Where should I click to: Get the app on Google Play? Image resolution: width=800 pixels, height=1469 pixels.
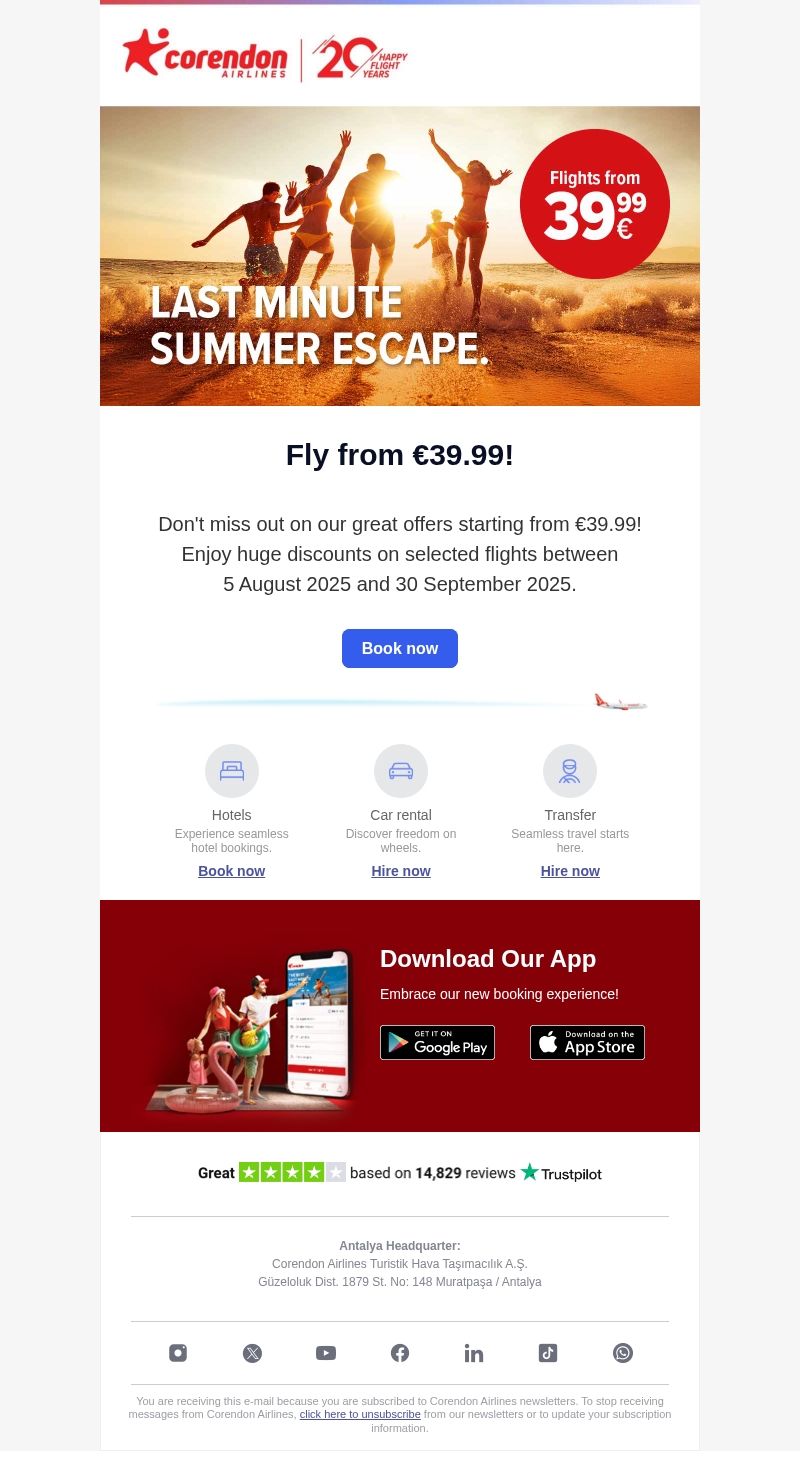(x=437, y=1042)
